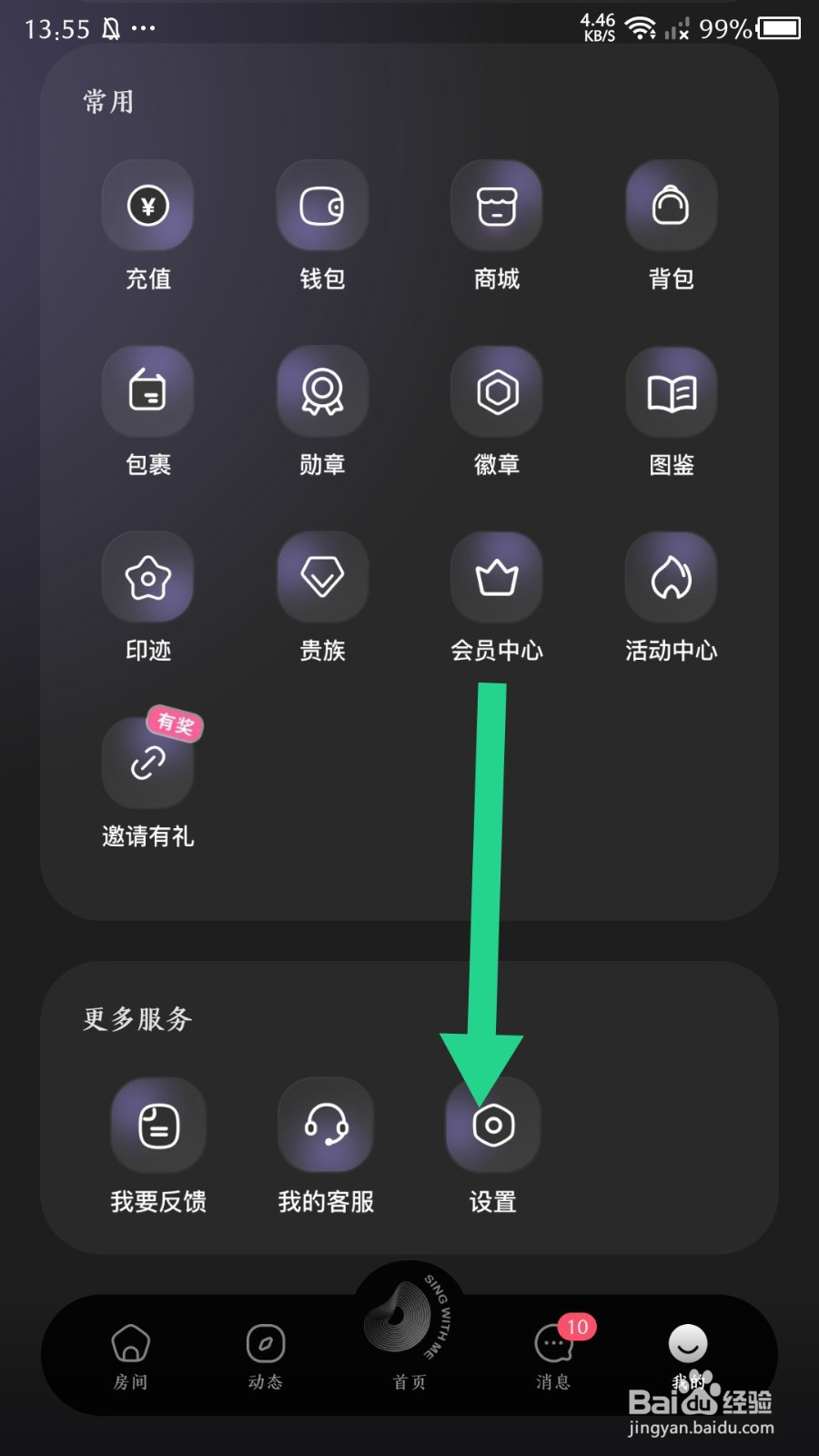Open the 房间 (Room) tab
The image size is (819, 1456).
click(x=131, y=1356)
